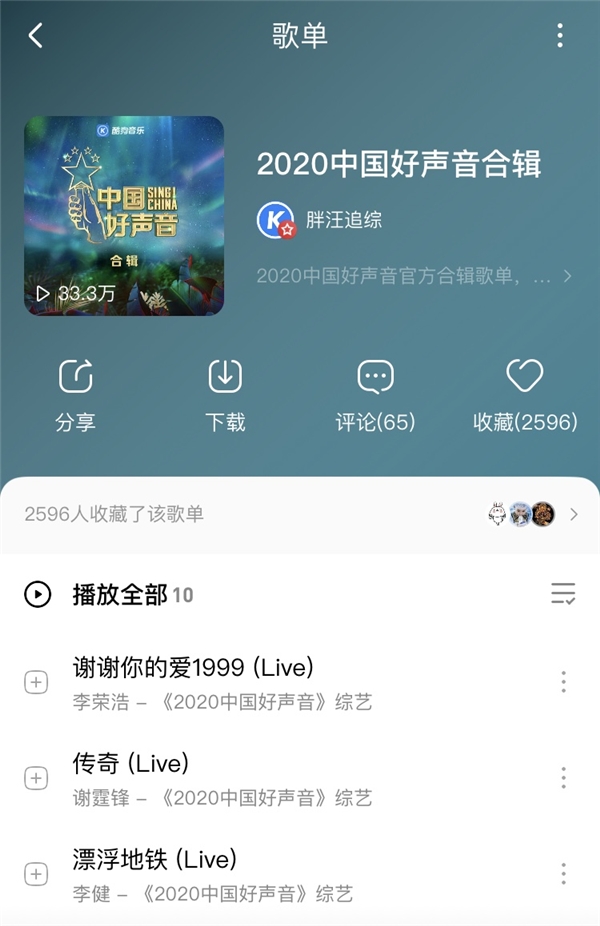Viewport: 600px width, 926px height.
Task: Play the song 漂浮地铁 (Live)
Action: click(x=250, y=874)
